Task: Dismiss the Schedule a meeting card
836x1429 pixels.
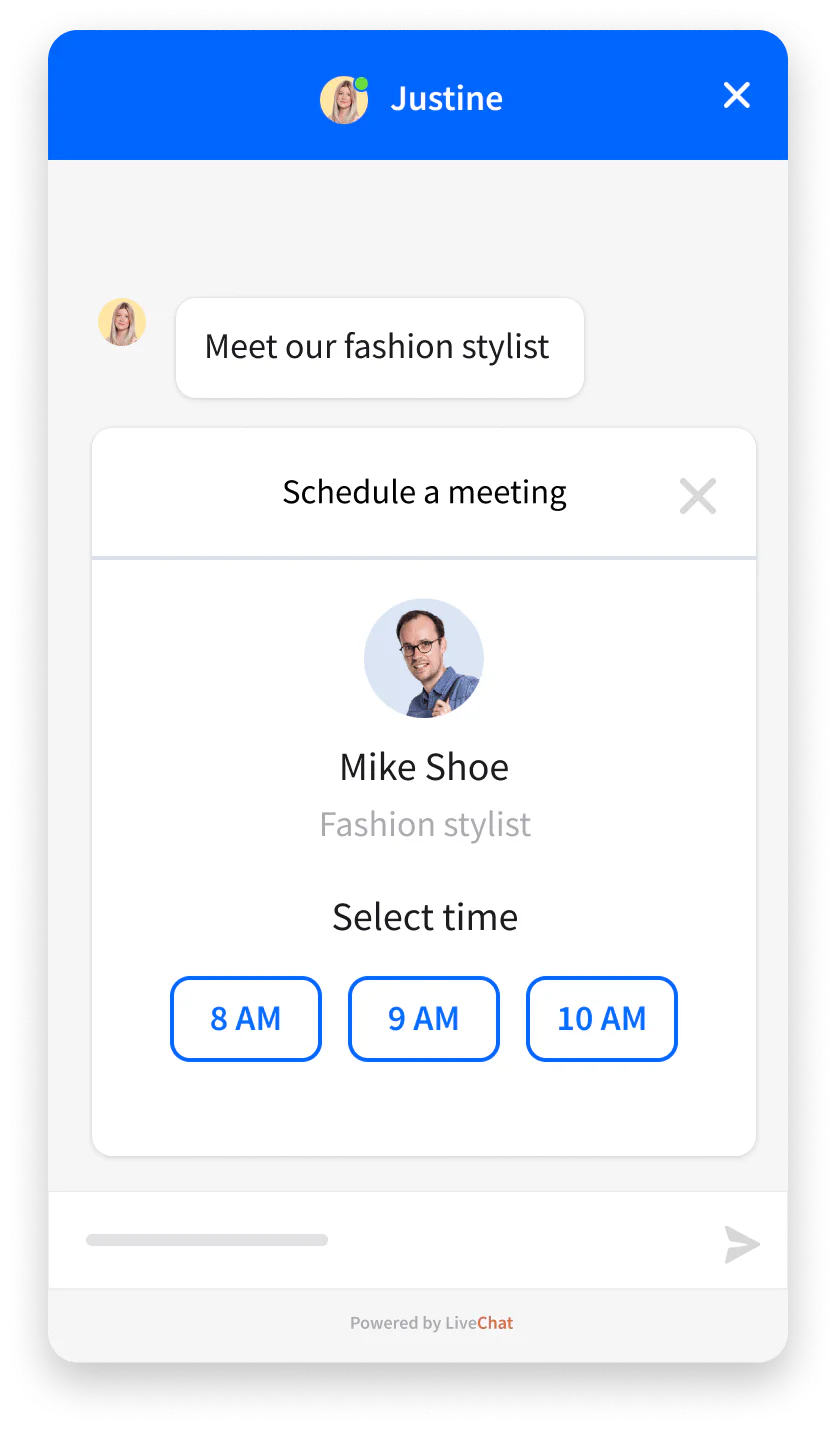Action: click(697, 496)
